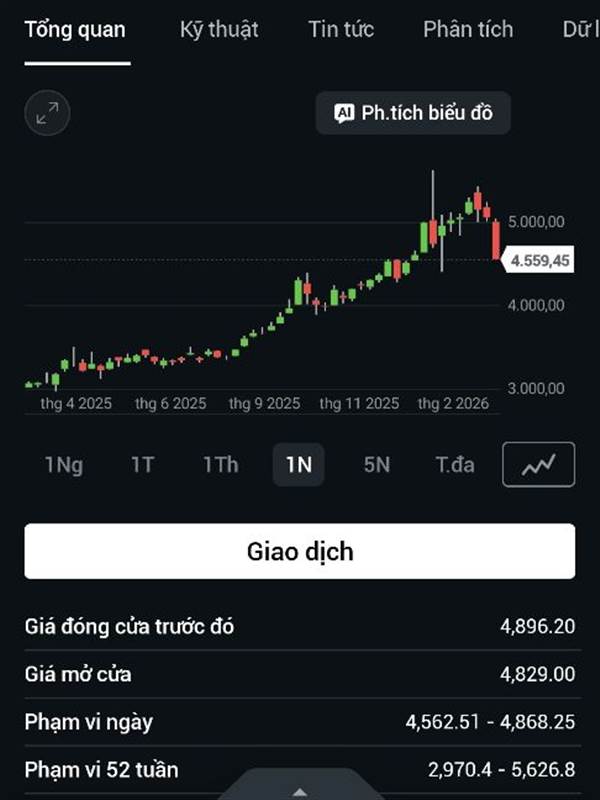Go to the Phân tích tab
Viewport: 600px width, 800px height.
[x=468, y=29]
